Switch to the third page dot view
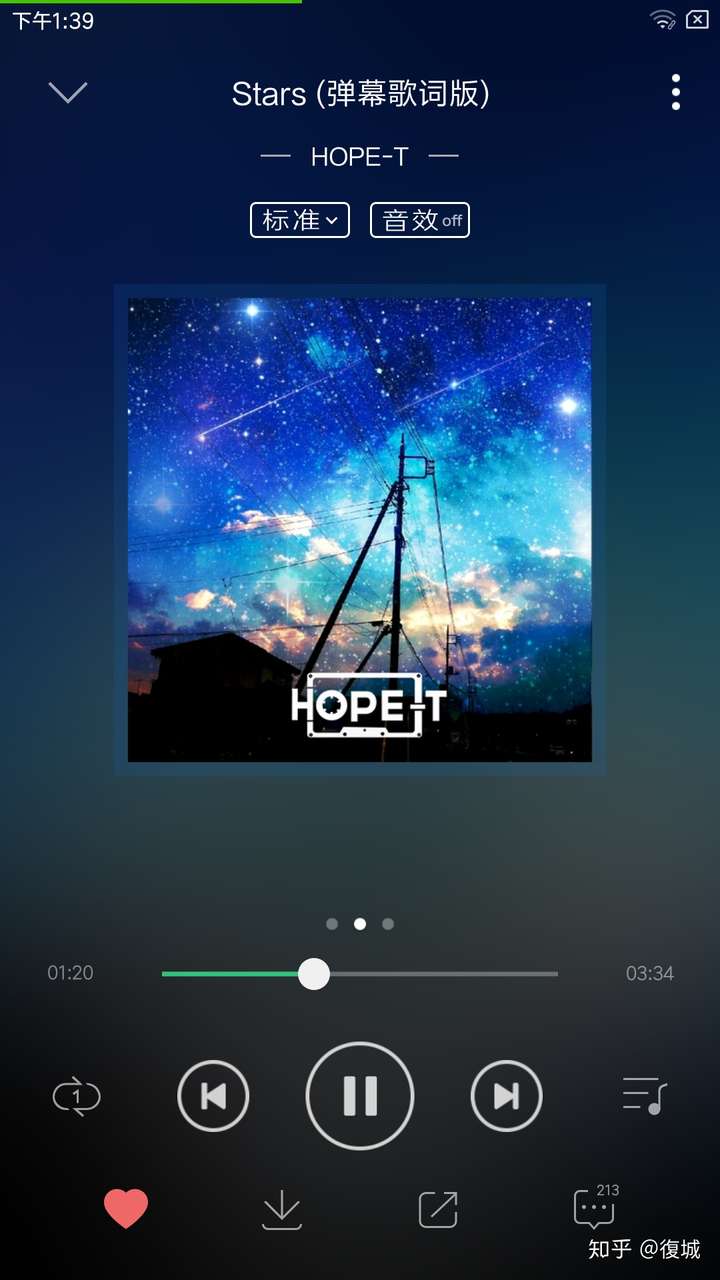 tap(389, 923)
